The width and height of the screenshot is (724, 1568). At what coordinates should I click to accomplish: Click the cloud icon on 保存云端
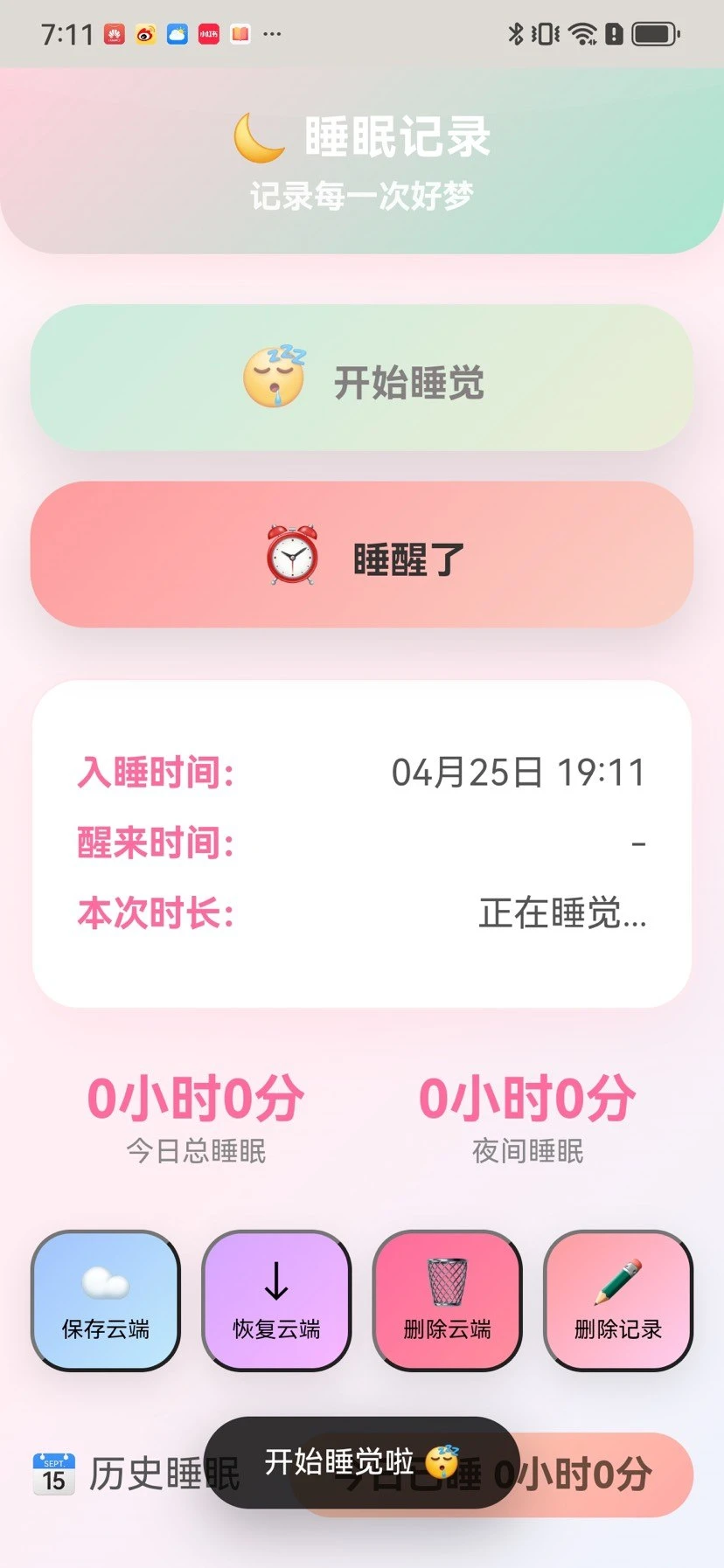104,1281
